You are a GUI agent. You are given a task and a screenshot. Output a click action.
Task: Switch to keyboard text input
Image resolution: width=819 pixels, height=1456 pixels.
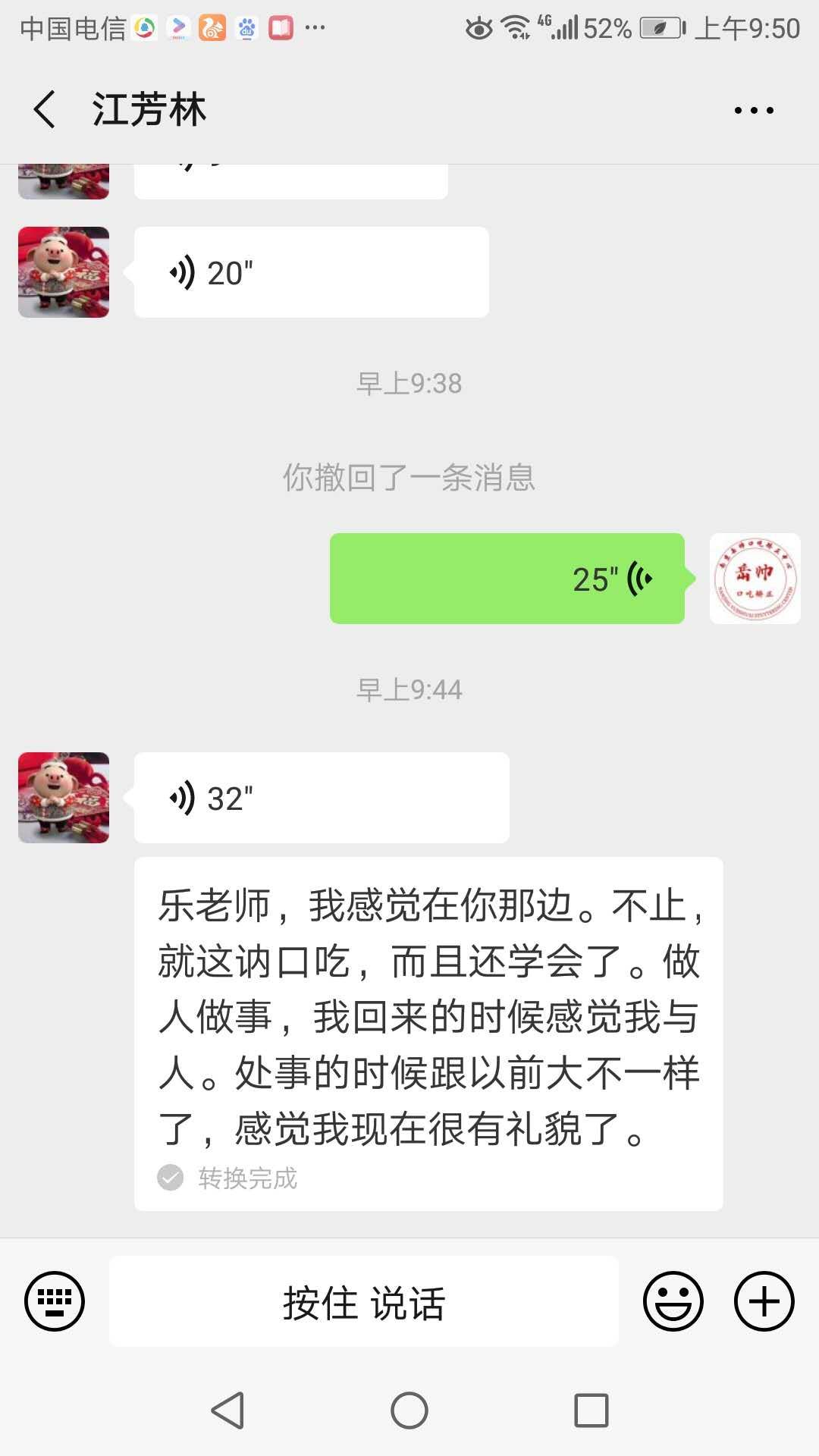coord(55,1301)
